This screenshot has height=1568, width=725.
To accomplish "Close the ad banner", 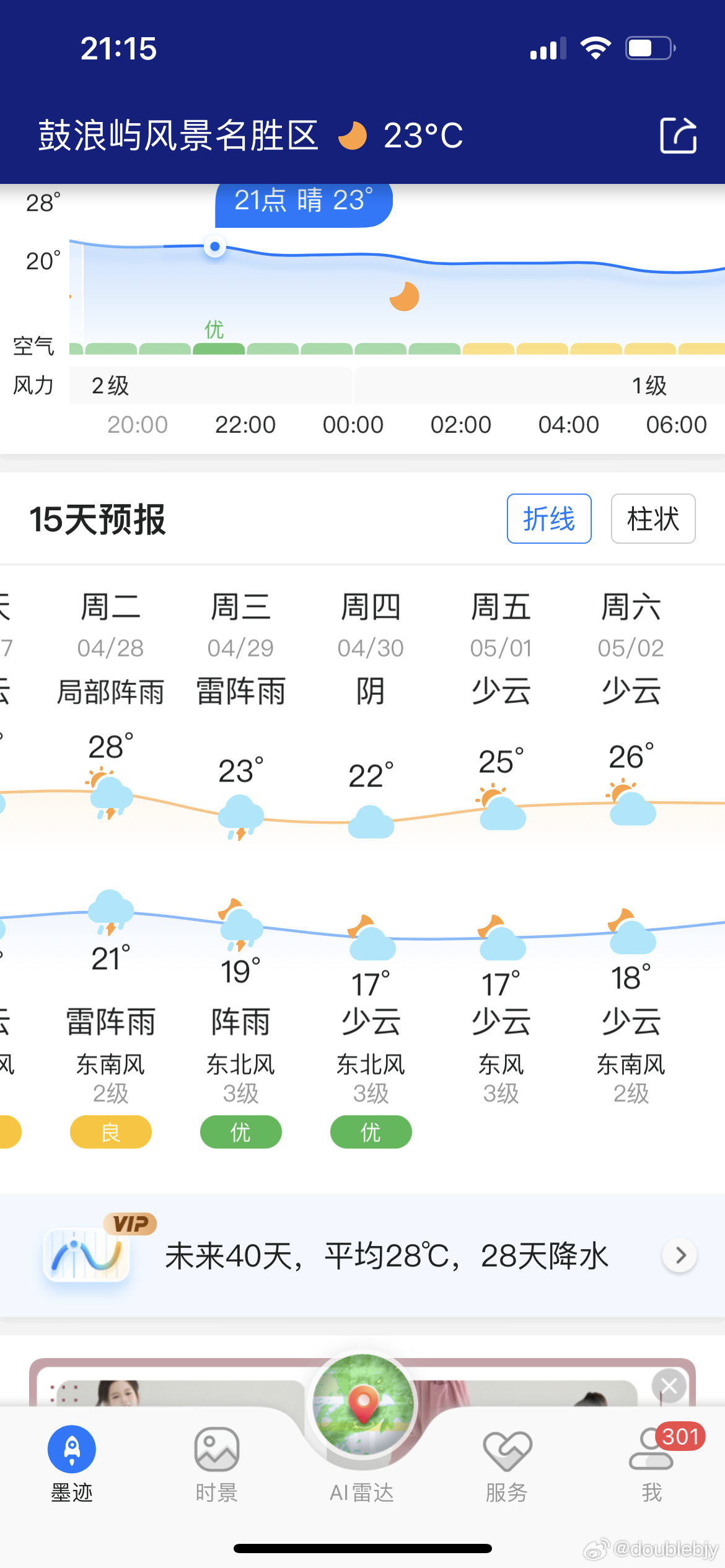I will coord(669,1386).
